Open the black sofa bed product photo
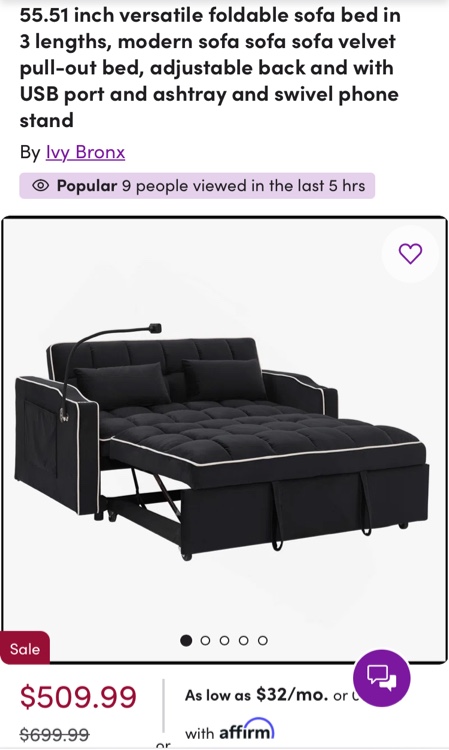Viewport: 449px width, 750px height. (x=224, y=440)
